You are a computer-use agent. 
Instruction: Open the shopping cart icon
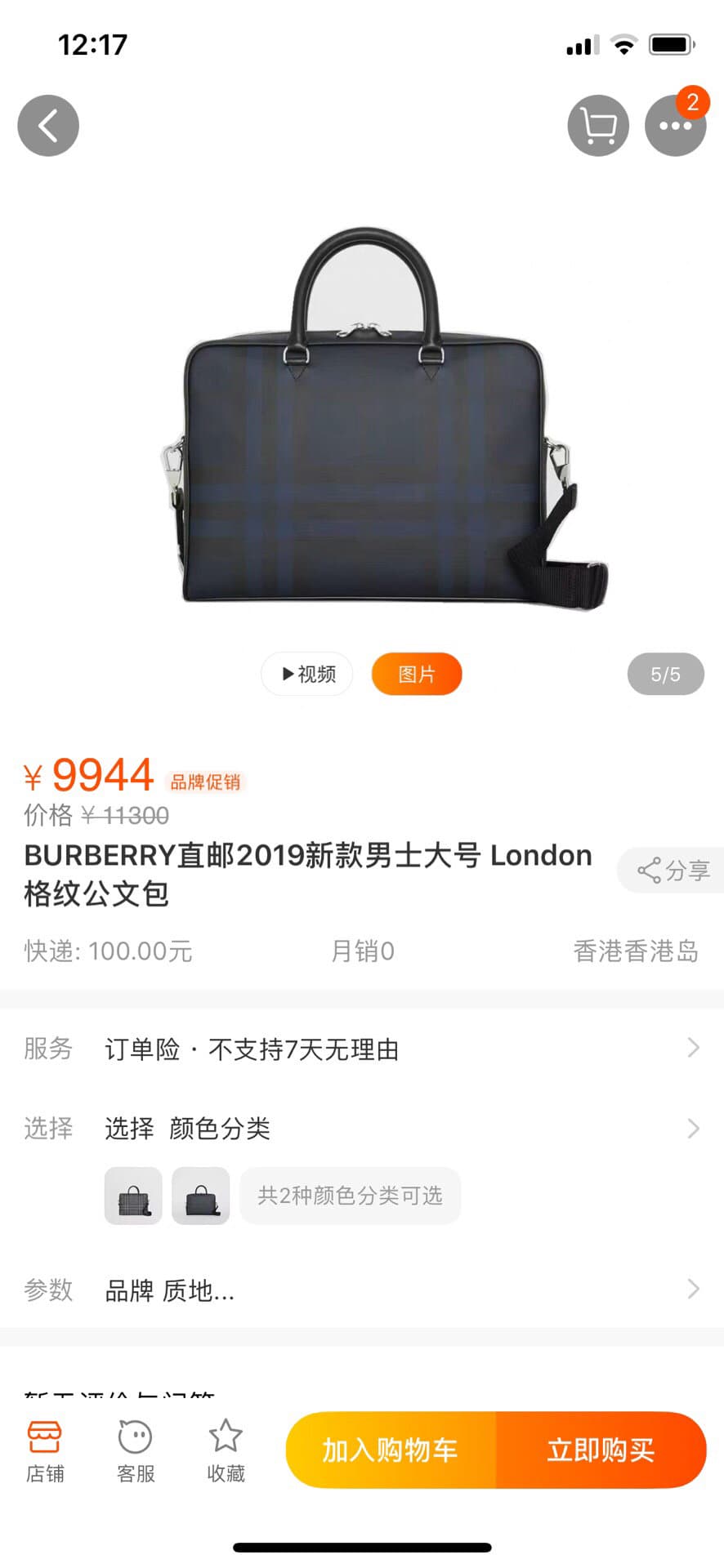[598, 126]
